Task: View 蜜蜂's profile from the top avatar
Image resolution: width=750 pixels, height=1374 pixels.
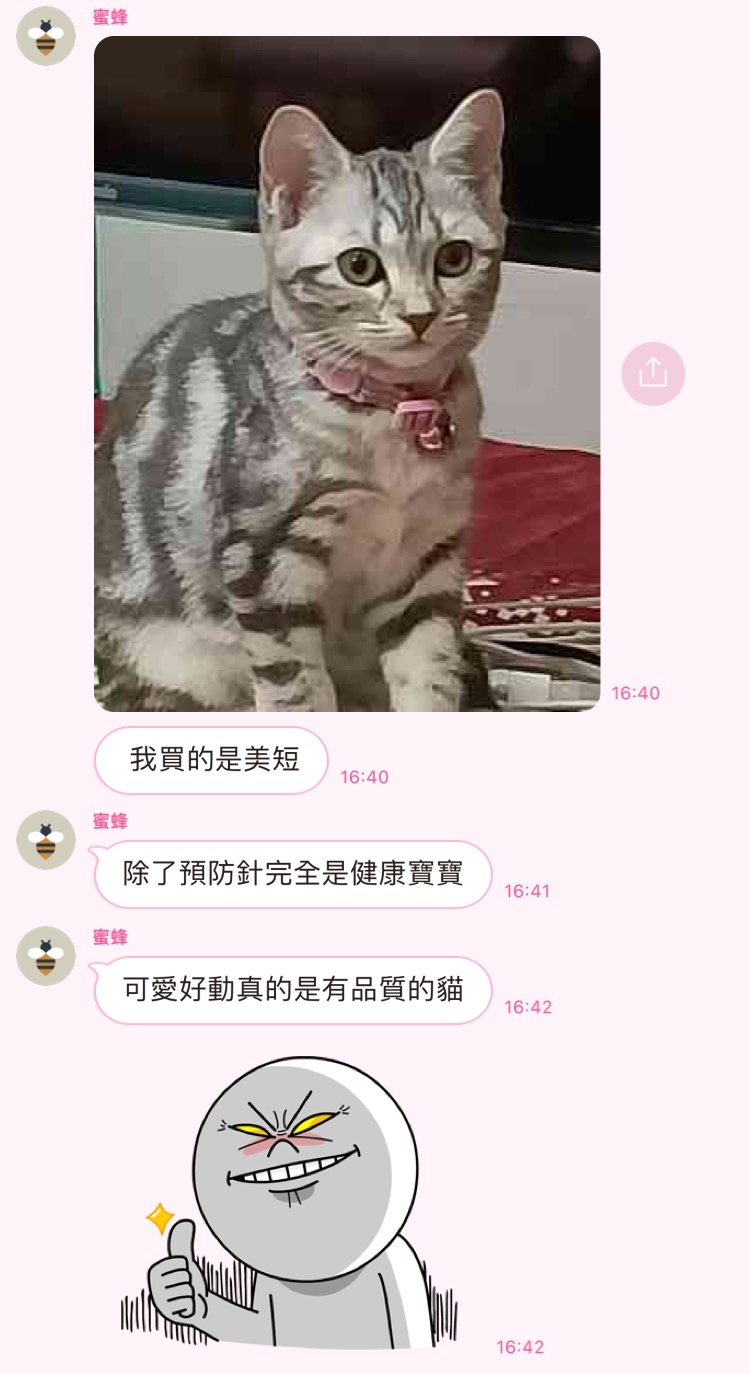Action: (x=46, y=36)
